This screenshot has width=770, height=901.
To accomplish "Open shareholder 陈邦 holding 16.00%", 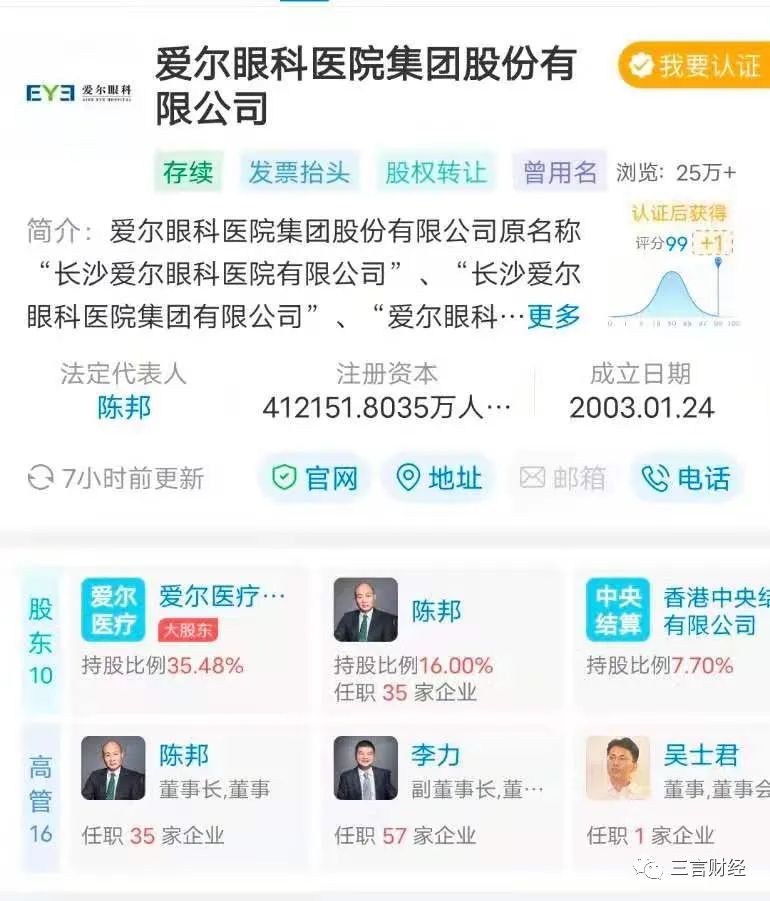I will coord(440,640).
